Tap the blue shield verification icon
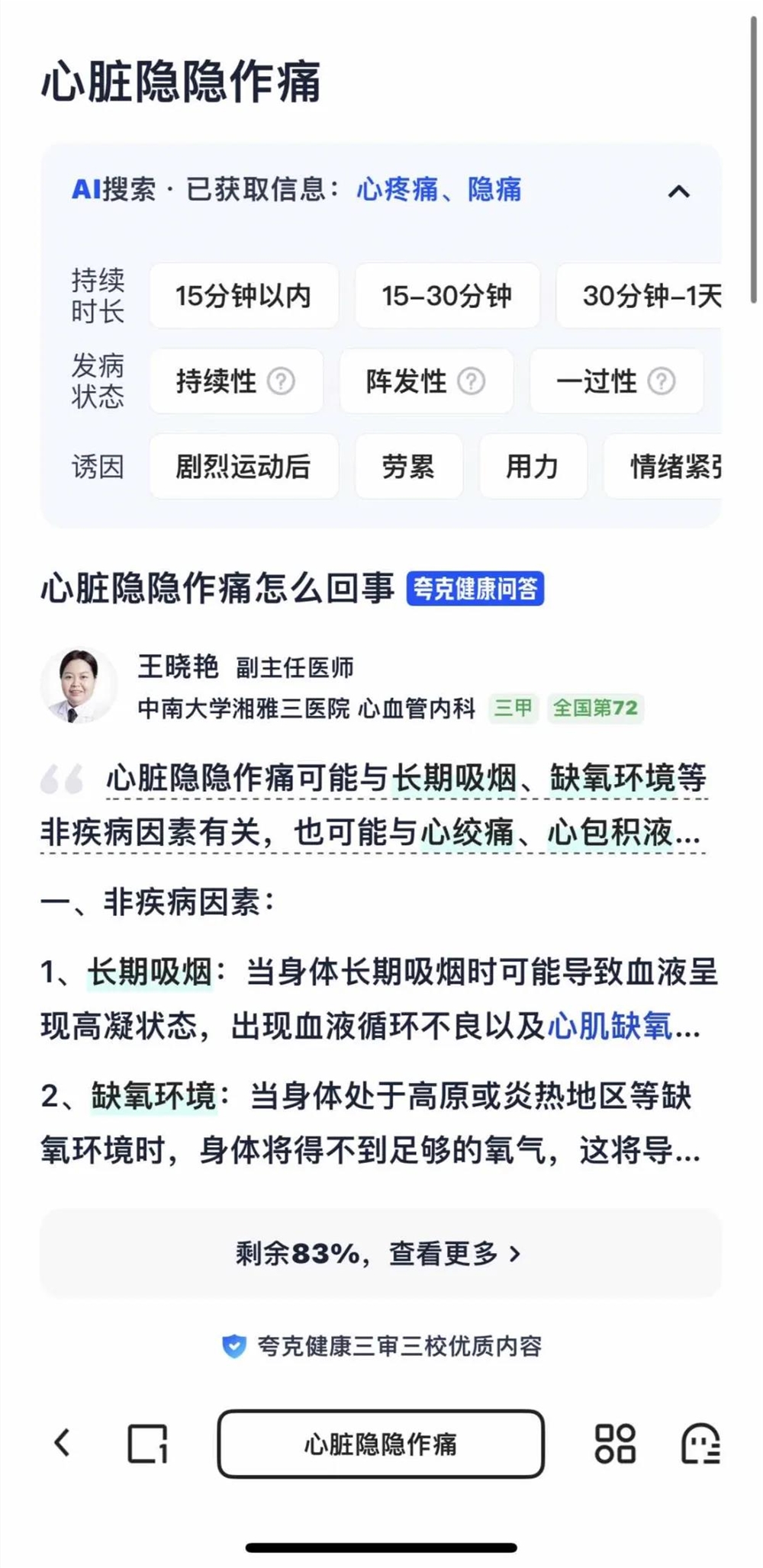The width and height of the screenshot is (763, 1568). pyautogui.click(x=236, y=1341)
